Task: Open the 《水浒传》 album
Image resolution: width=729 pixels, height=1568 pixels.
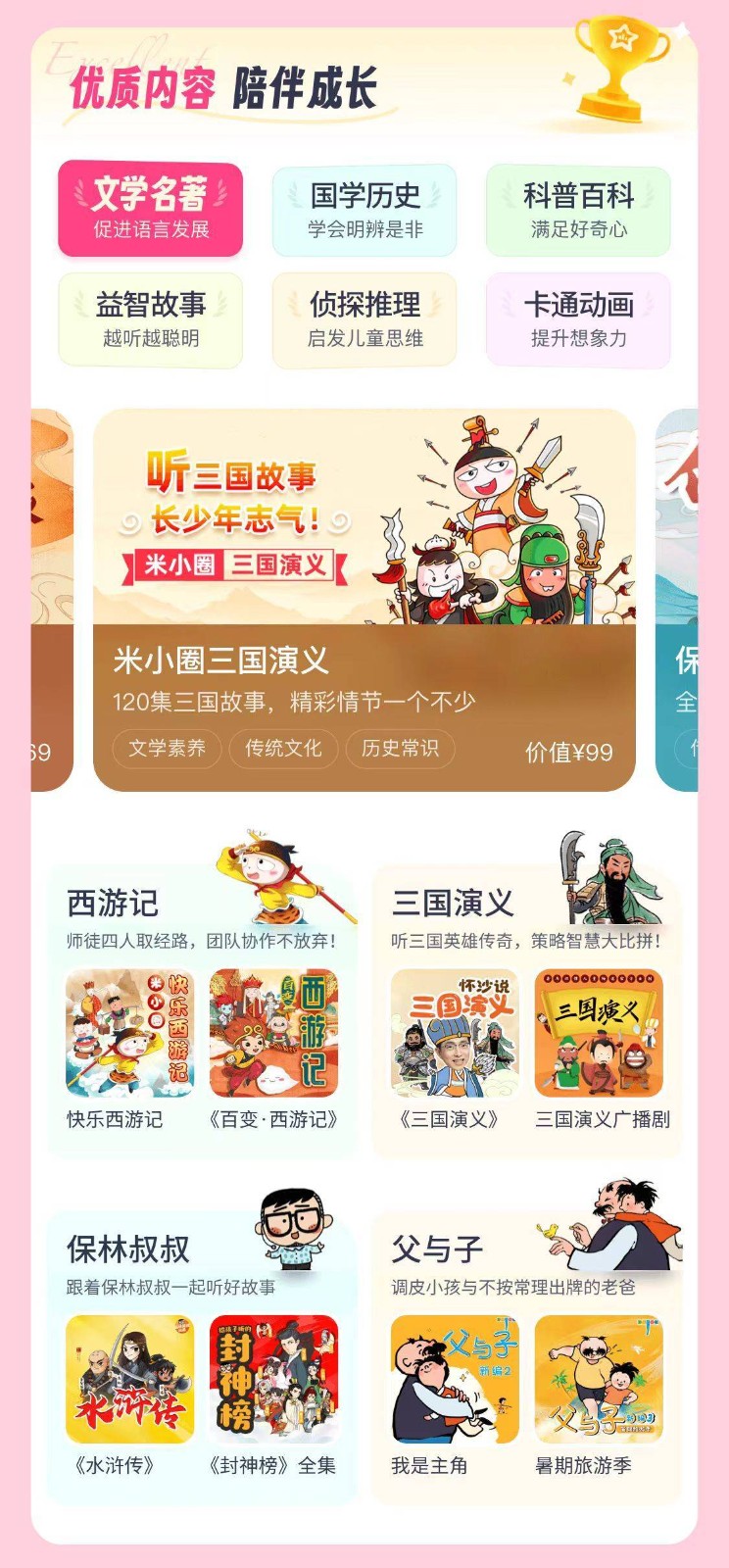Action: click(x=129, y=1379)
